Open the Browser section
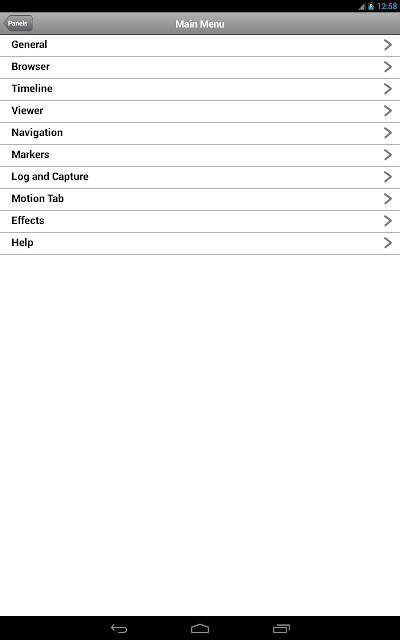The height and width of the screenshot is (640, 400). tap(200, 67)
